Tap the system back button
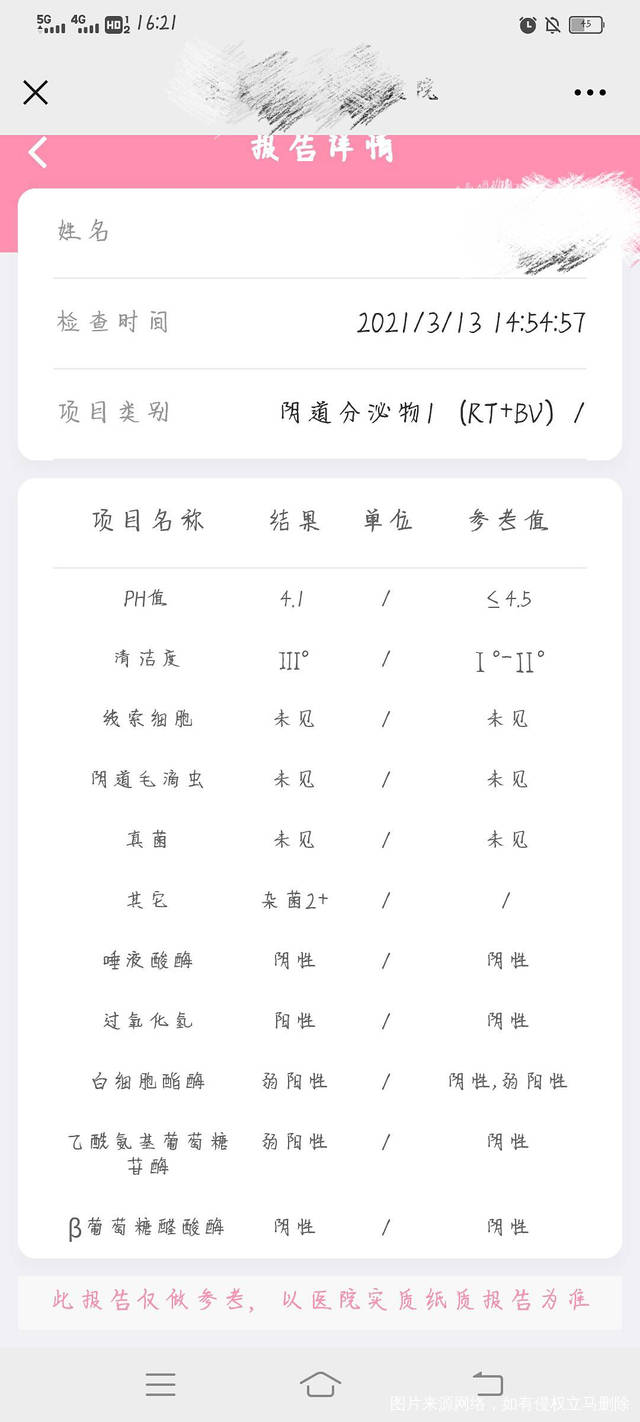 coord(488,1384)
